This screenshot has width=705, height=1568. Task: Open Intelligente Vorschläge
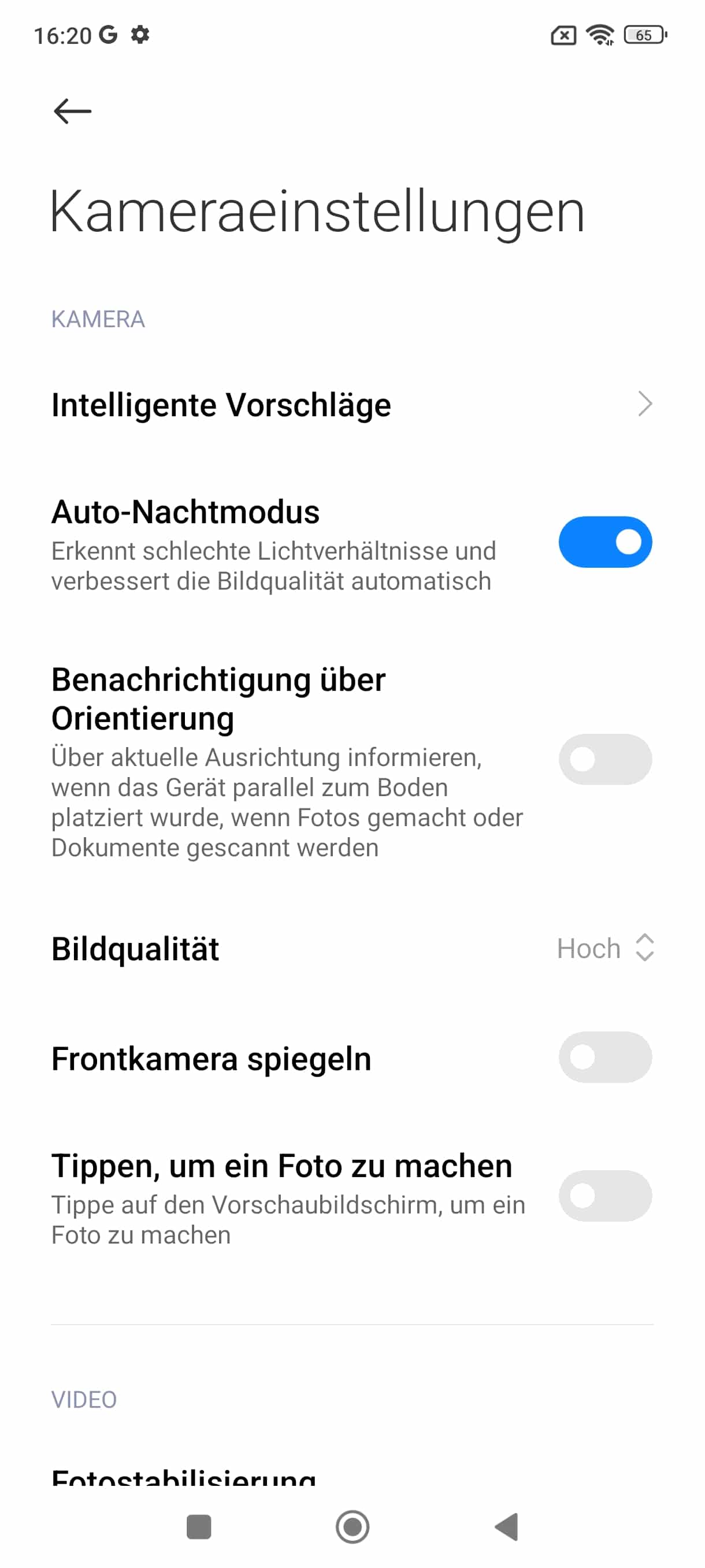coord(351,405)
